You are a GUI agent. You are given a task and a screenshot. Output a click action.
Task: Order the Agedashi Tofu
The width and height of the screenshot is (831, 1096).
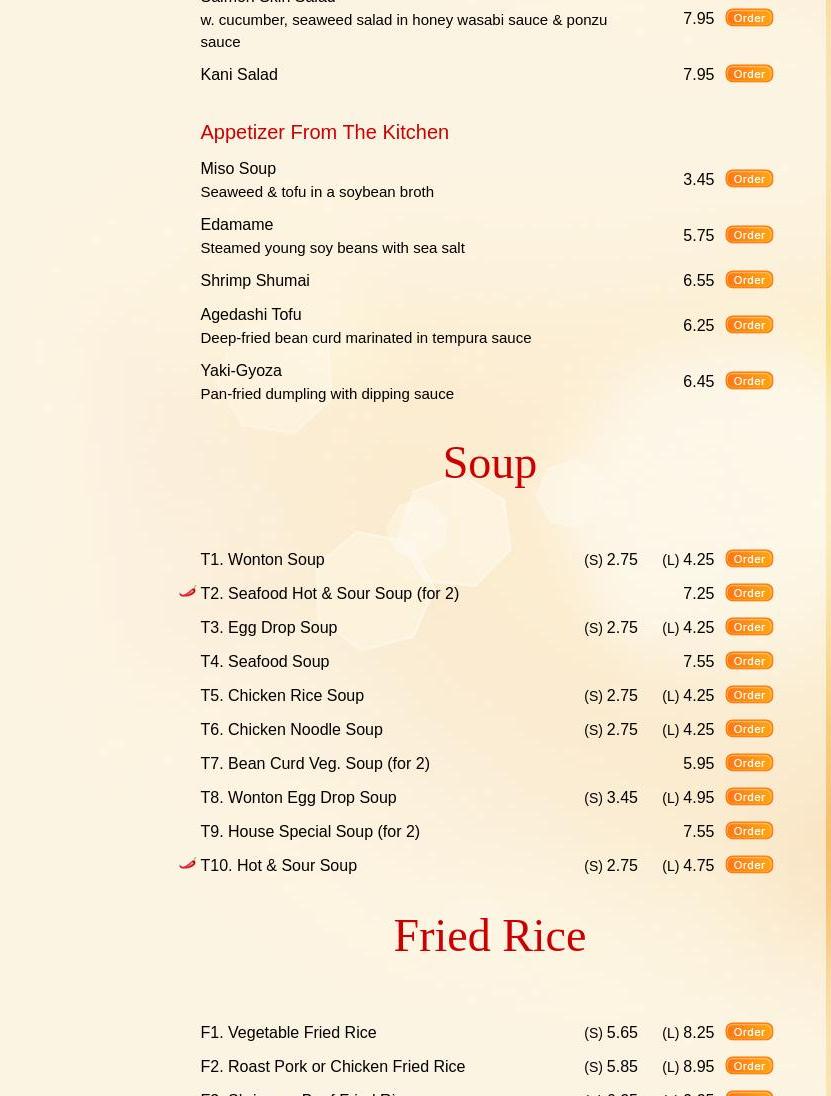point(748,325)
